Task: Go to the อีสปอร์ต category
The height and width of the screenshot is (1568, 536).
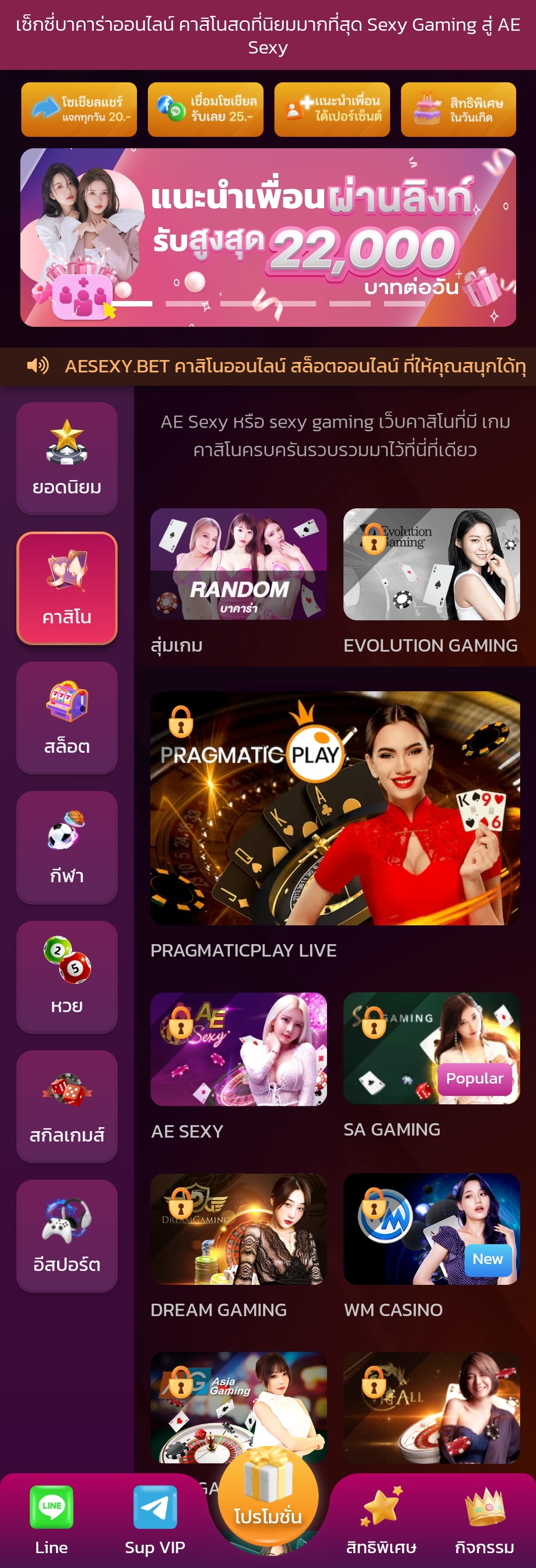Action: [x=67, y=1236]
